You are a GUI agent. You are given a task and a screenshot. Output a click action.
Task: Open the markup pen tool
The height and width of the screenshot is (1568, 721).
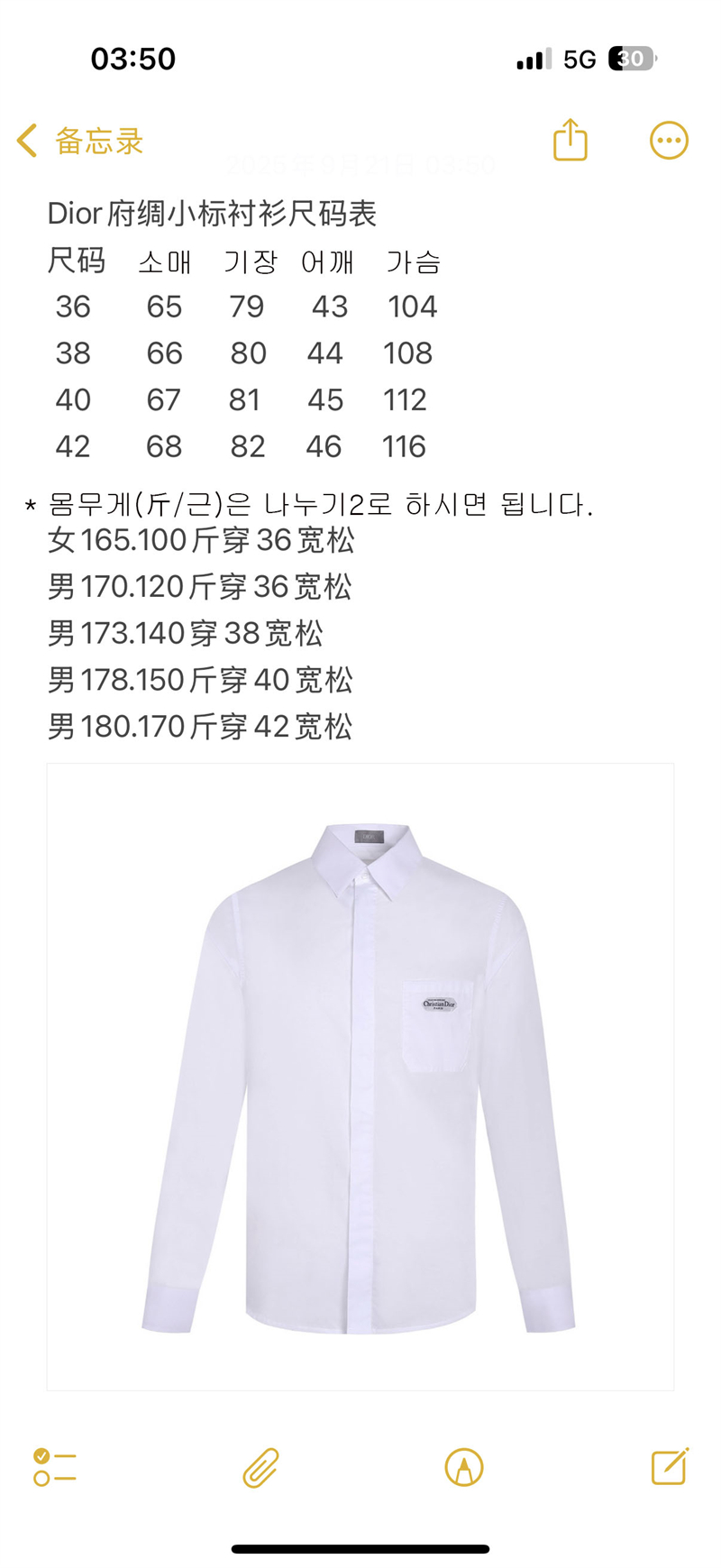coord(464,1467)
